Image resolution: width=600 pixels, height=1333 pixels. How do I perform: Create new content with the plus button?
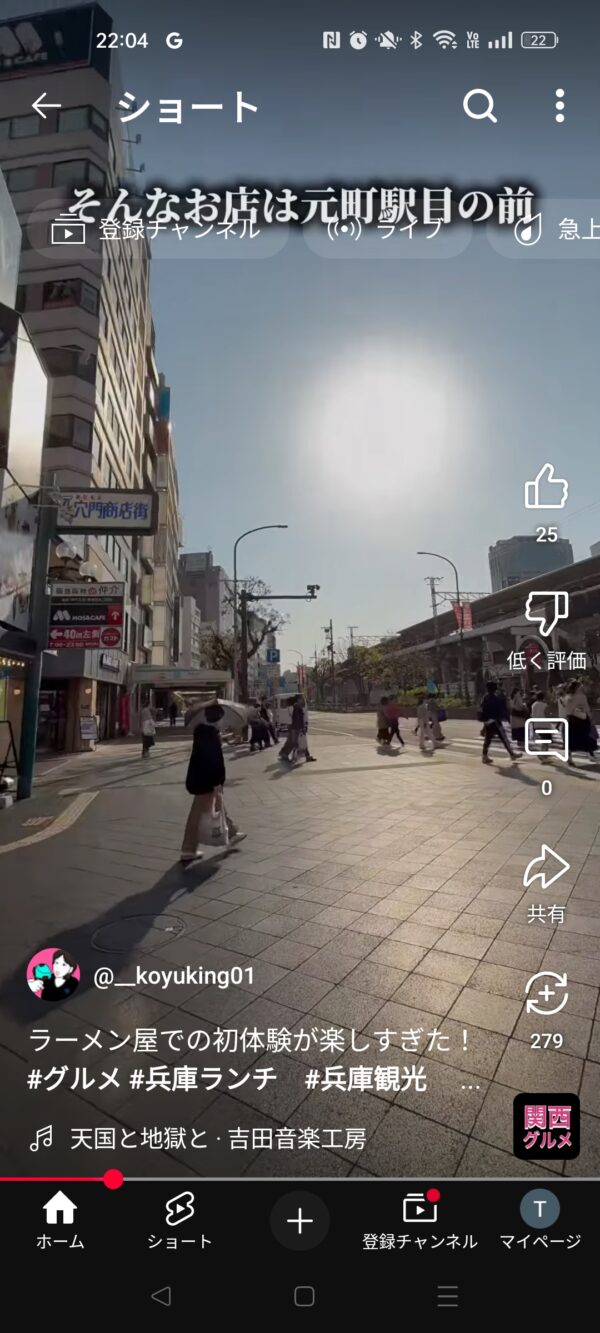point(300,1221)
